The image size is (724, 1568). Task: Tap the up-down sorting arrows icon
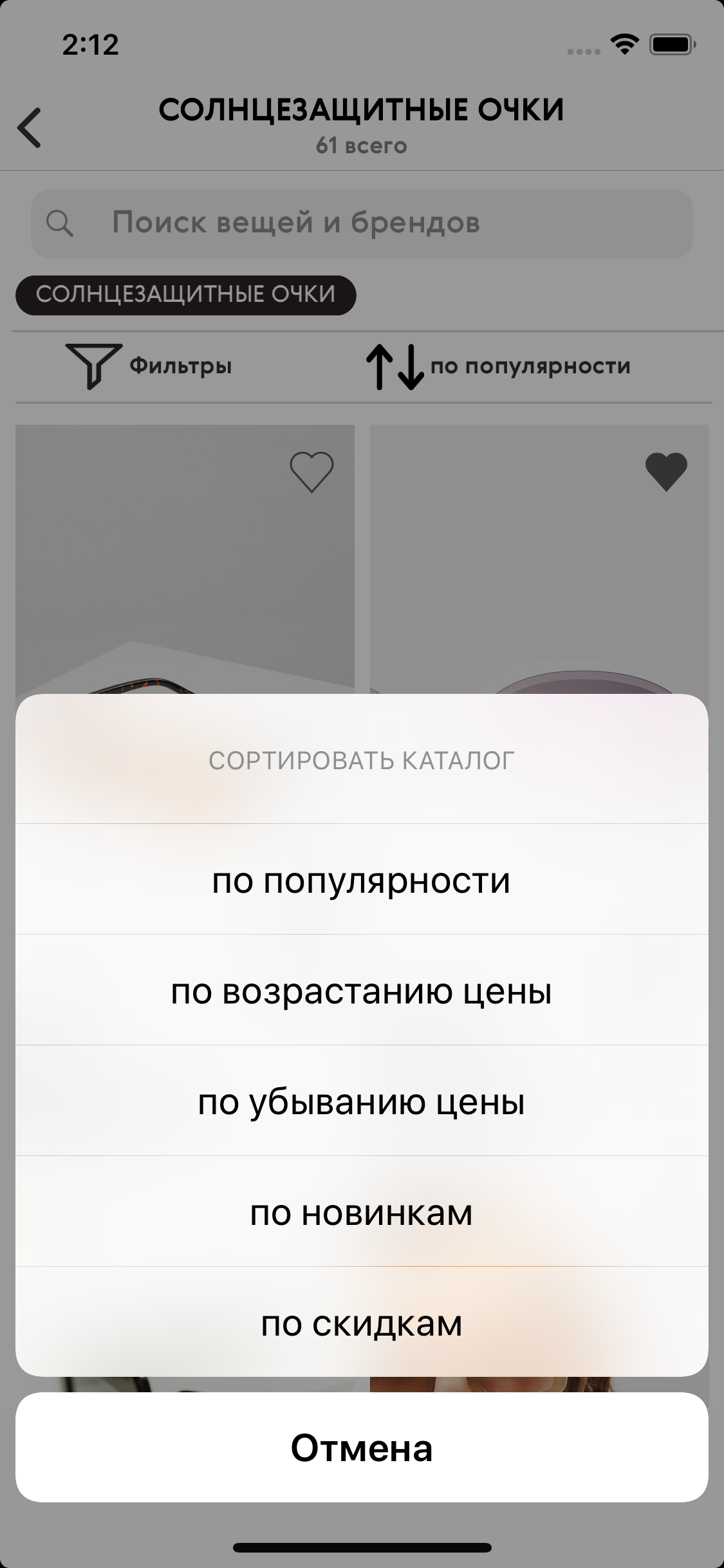click(x=394, y=366)
